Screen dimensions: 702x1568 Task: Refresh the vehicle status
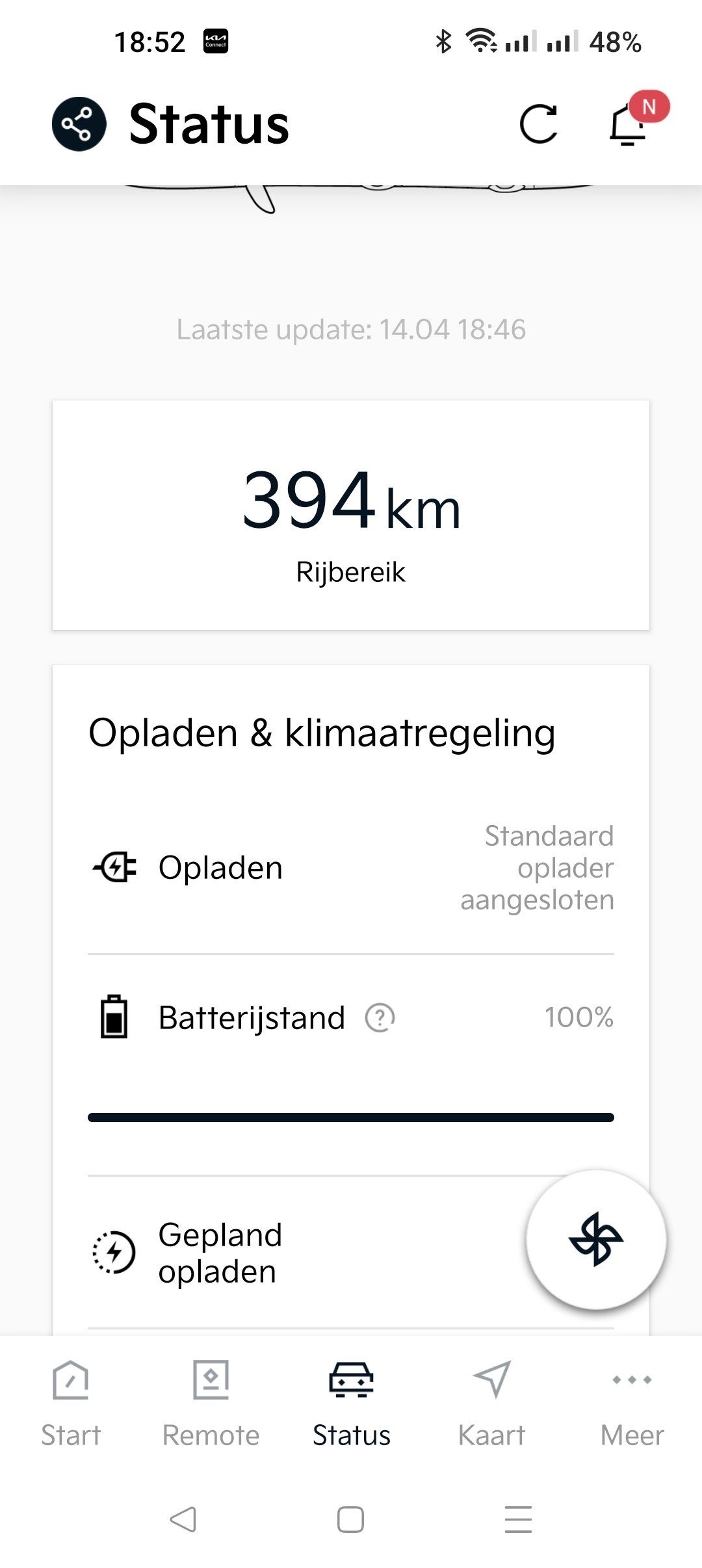click(x=538, y=124)
